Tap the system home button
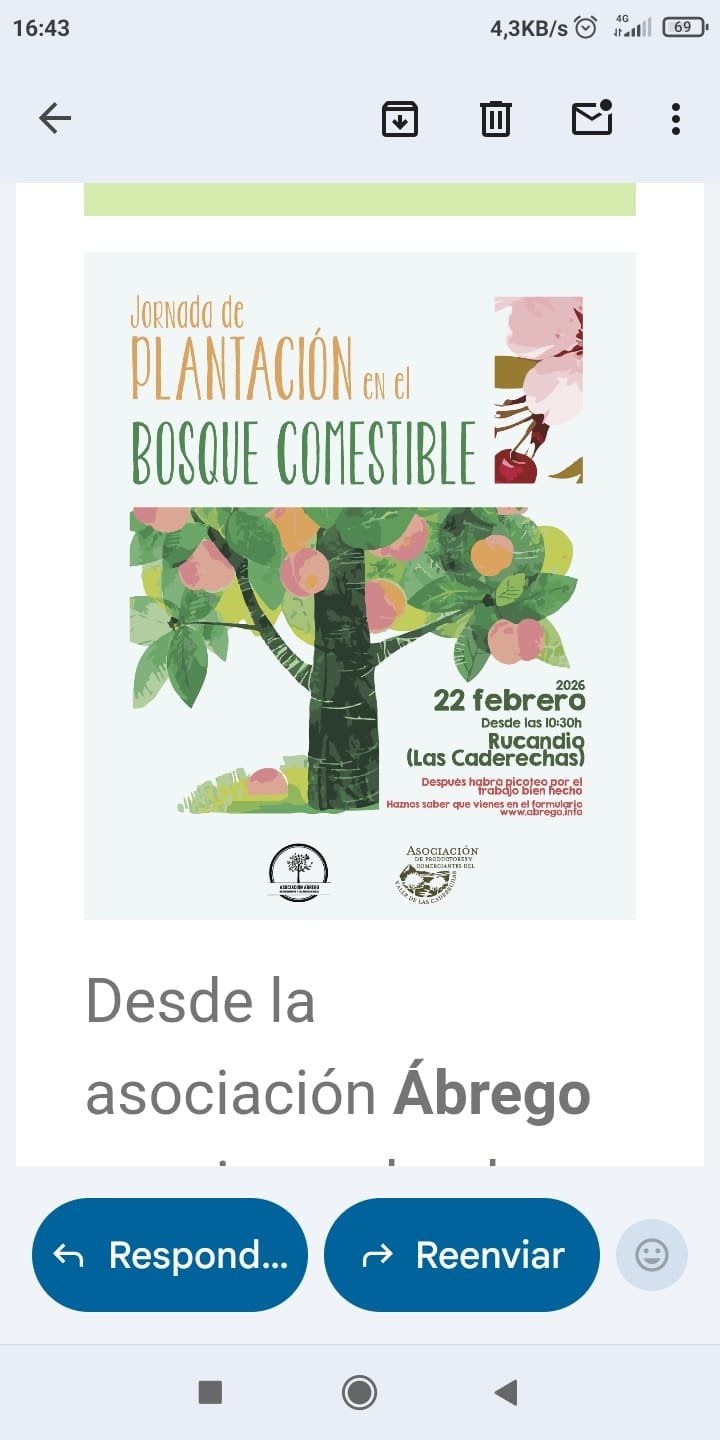Screen dimensions: 720x1440 pos(359,1391)
